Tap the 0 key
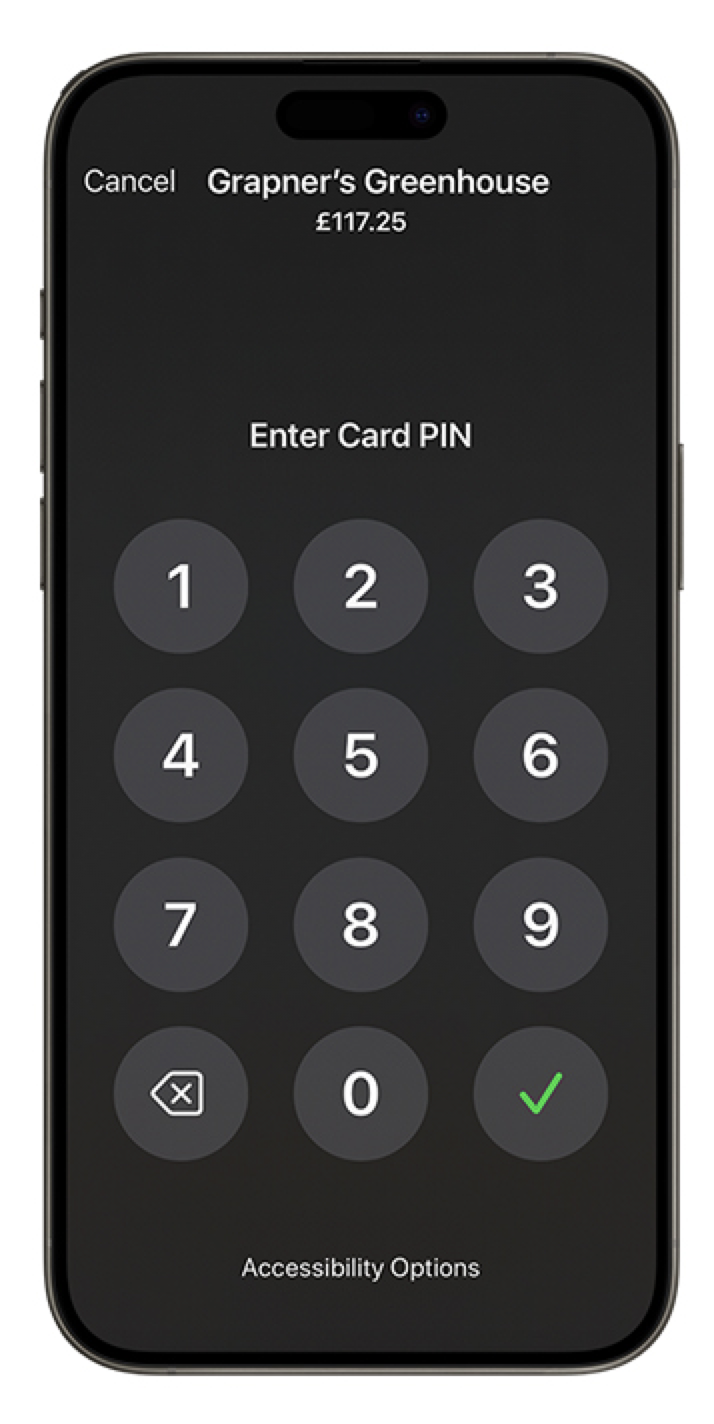The image size is (714, 1424). click(x=360, y=1094)
